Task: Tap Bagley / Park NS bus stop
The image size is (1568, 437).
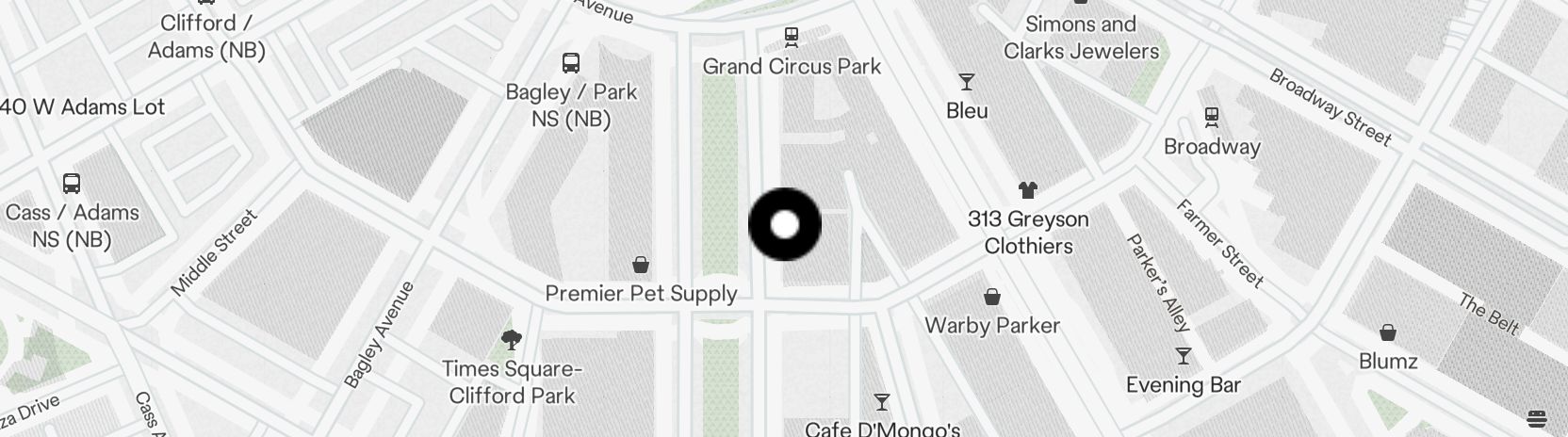Action: 571,64
